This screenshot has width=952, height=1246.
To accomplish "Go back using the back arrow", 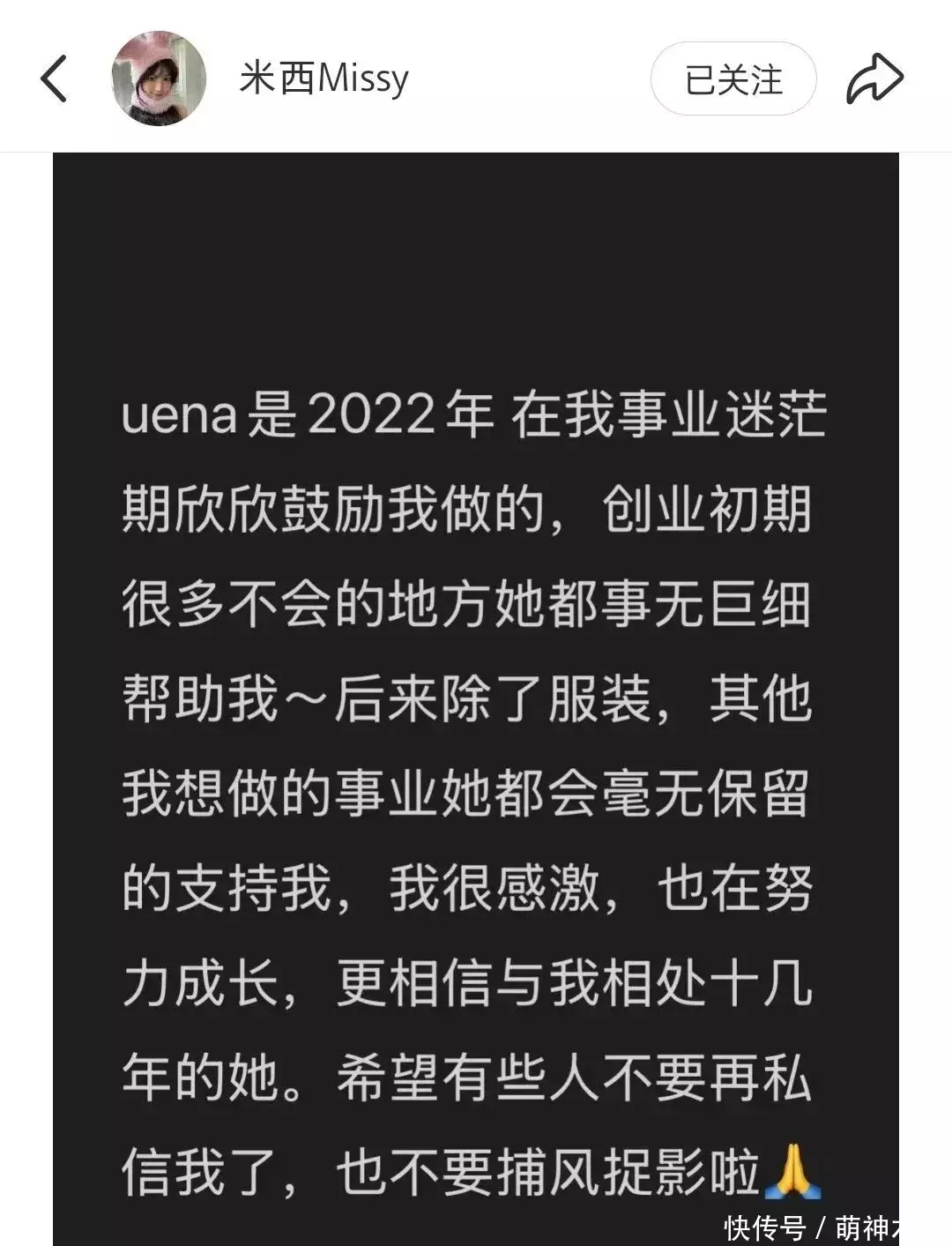I will (x=55, y=78).
